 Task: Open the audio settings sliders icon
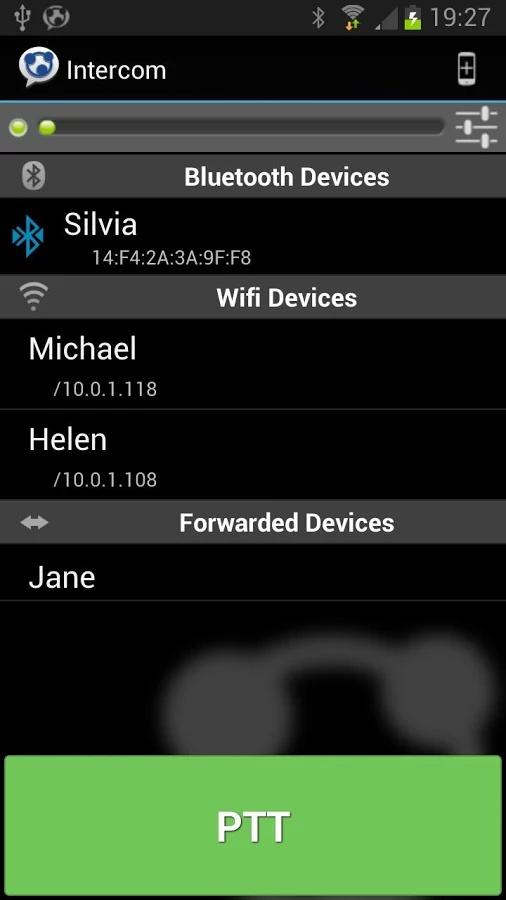coord(476,127)
